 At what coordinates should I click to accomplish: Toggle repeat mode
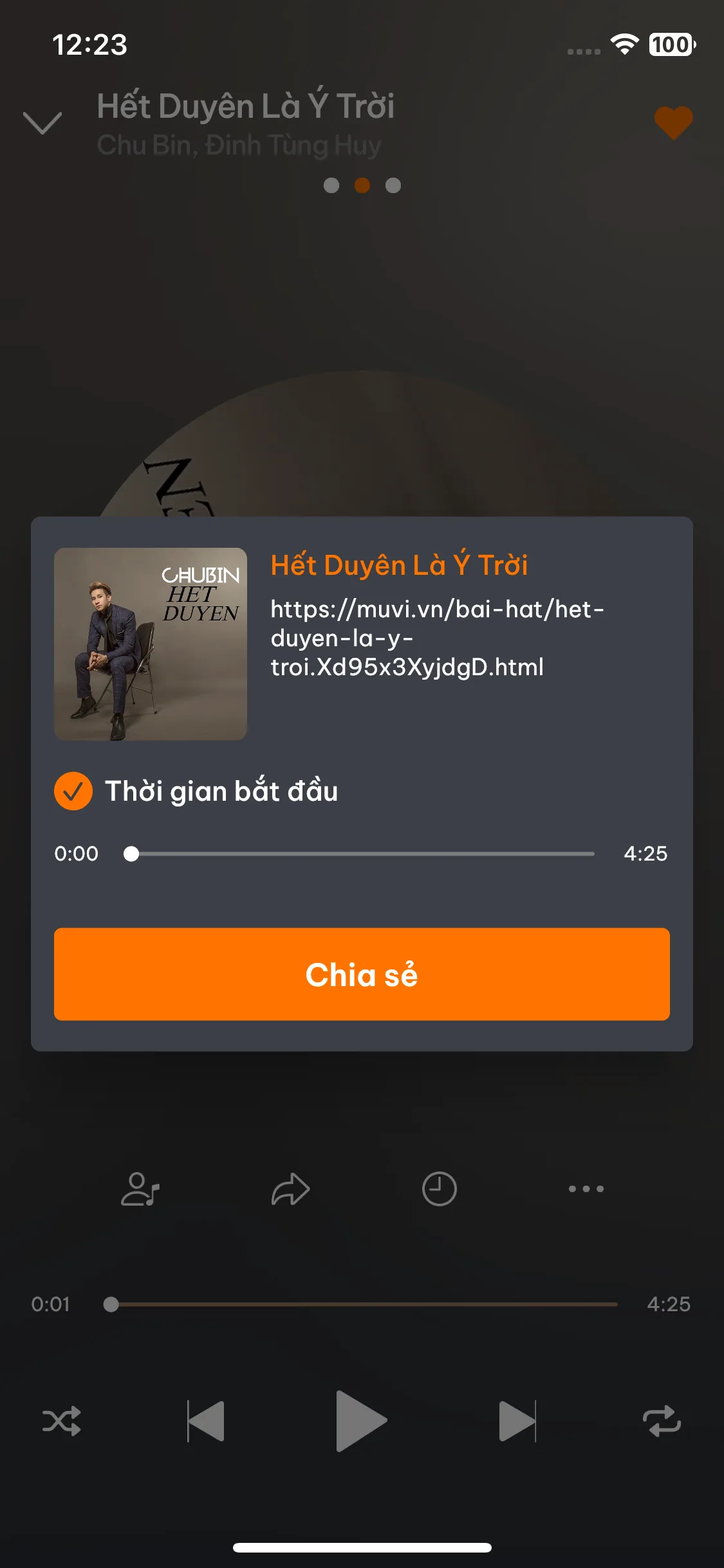coord(662,1421)
